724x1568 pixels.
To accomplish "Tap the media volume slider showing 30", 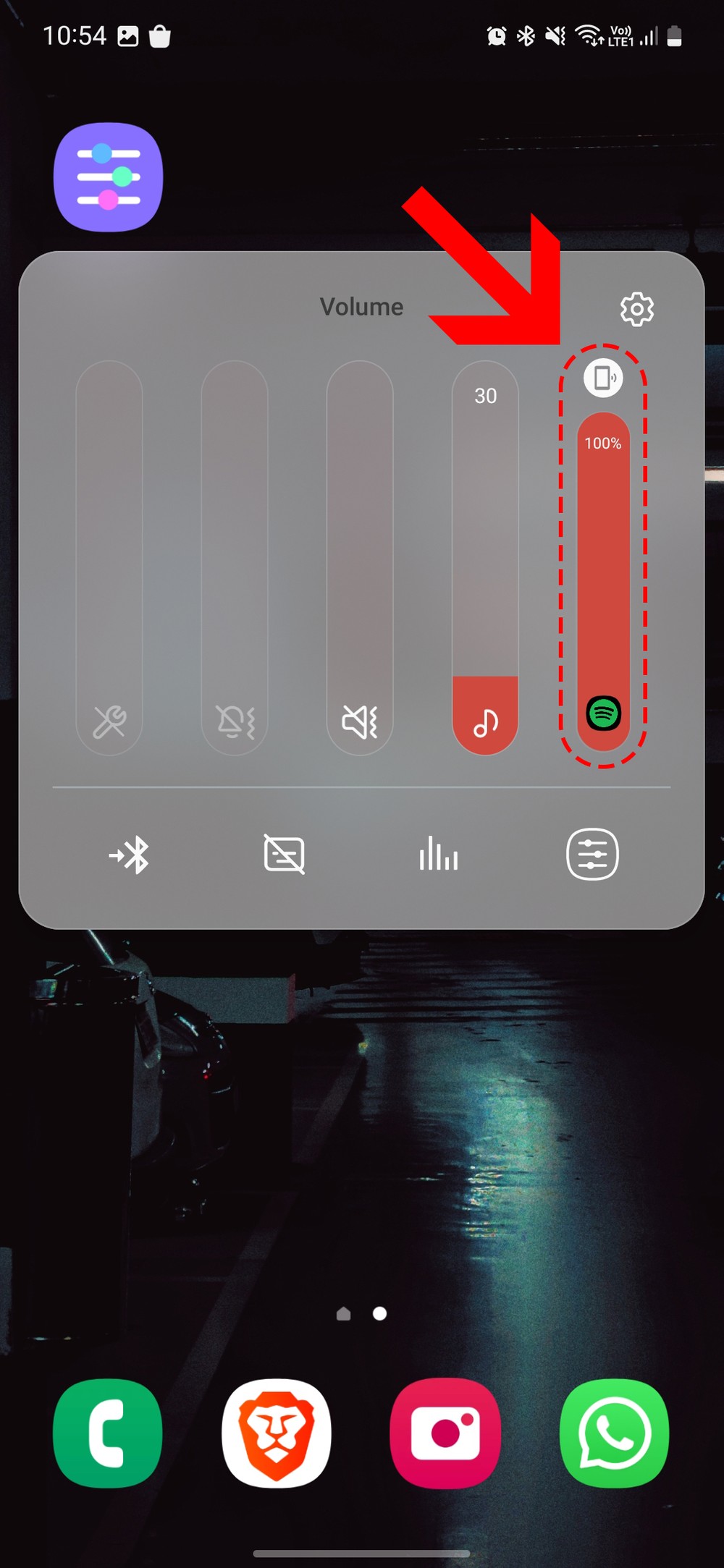I will click(x=485, y=557).
